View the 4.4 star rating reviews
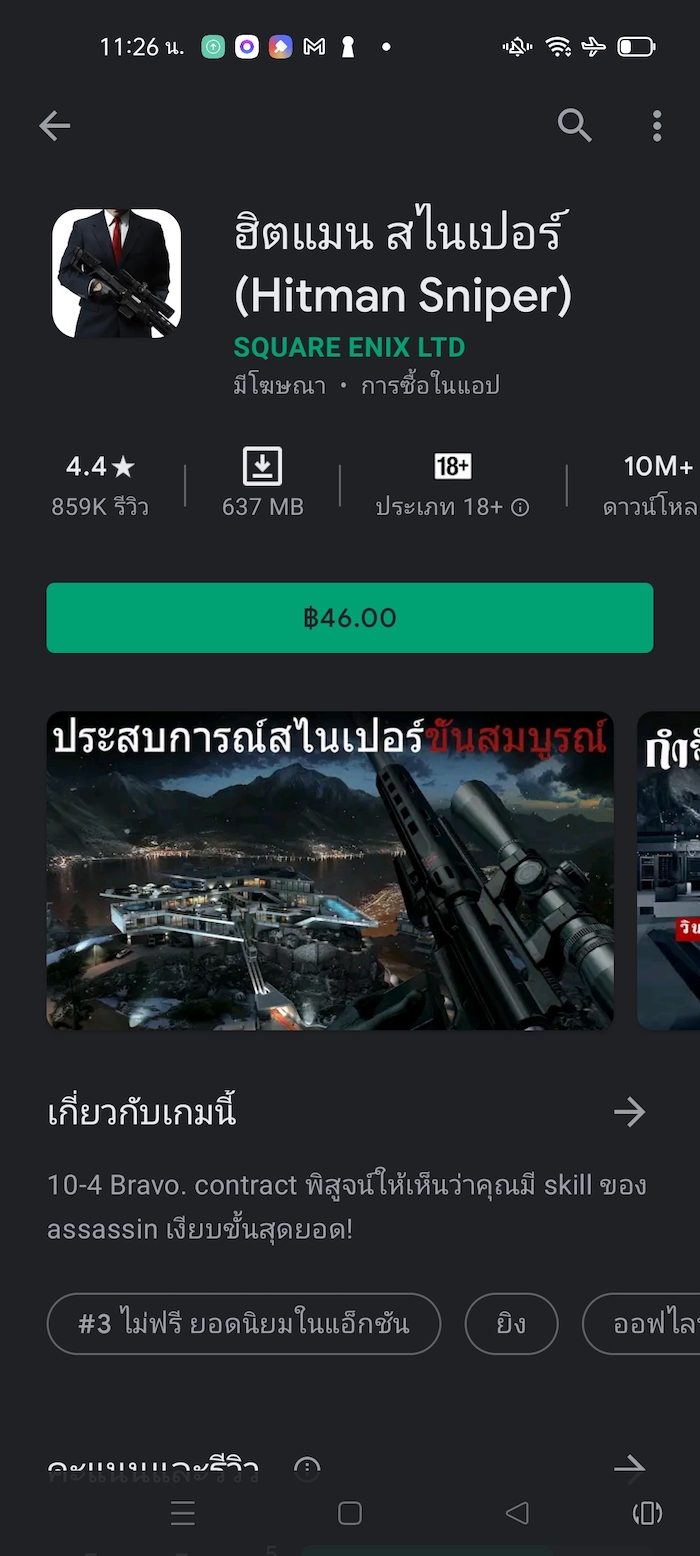This screenshot has width=700, height=1556. 100,485
